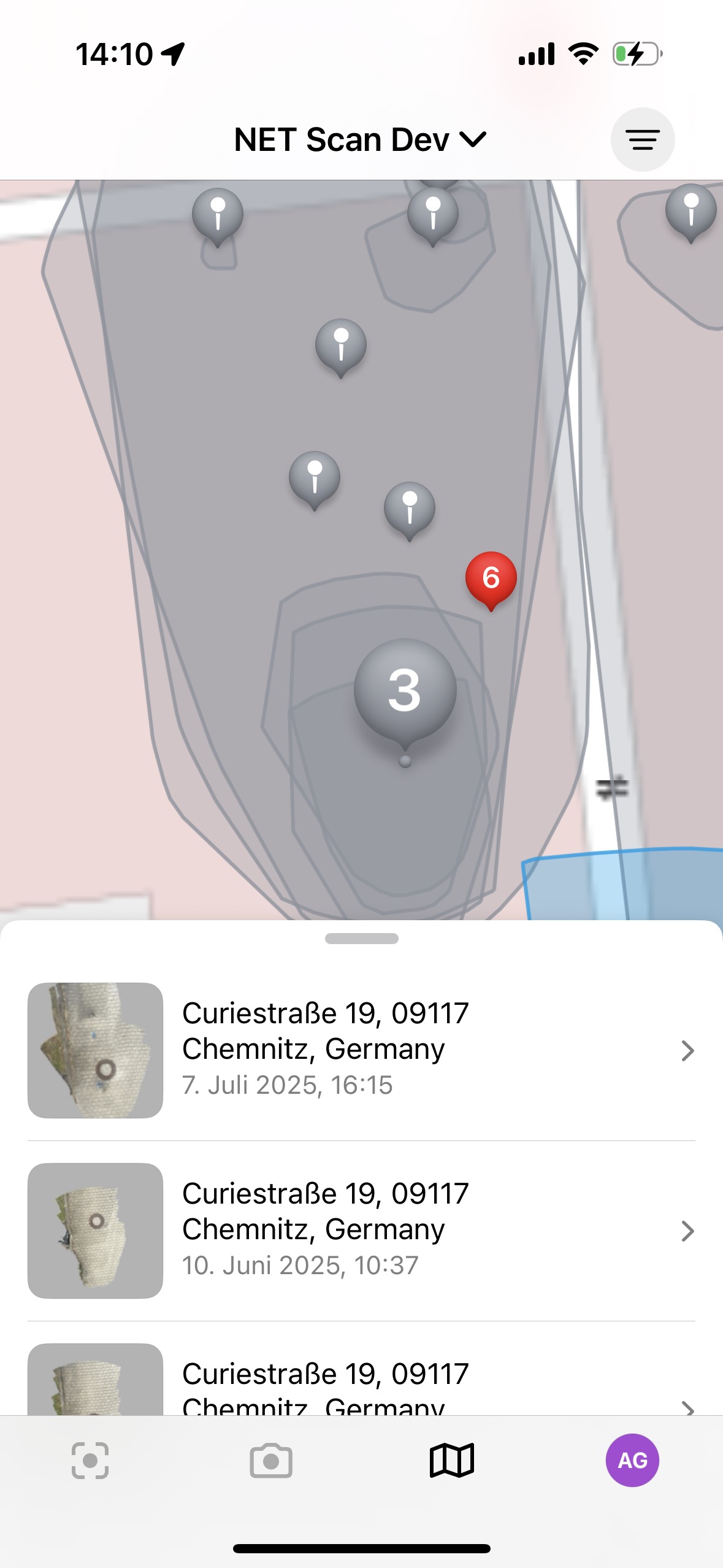Open the Curiestraße scan from 7. Juli 2025
Viewport: 723px width, 1568px height.
[x=361, y=1050]
